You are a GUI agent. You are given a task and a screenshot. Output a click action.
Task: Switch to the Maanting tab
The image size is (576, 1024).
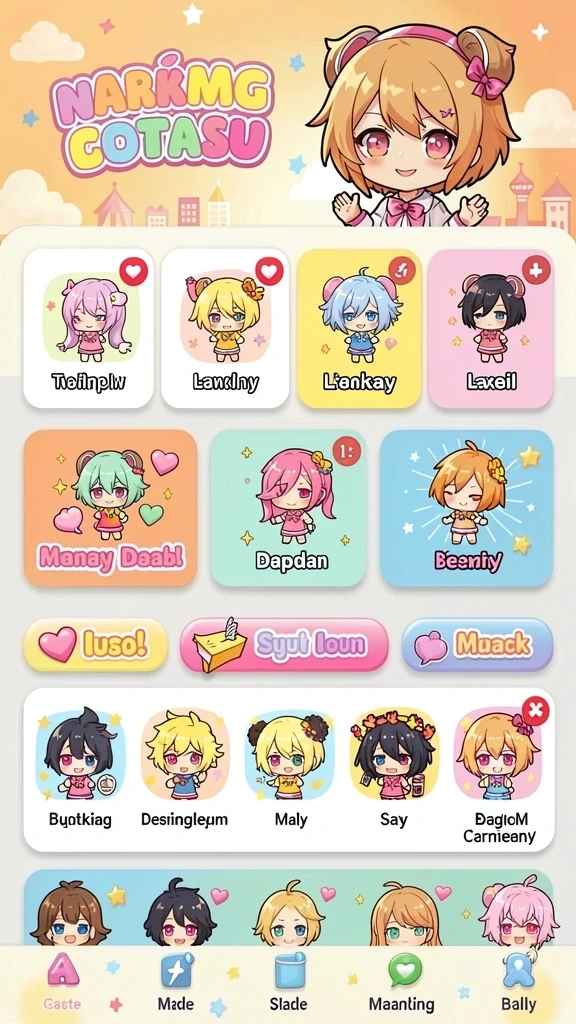click(402, 983)
